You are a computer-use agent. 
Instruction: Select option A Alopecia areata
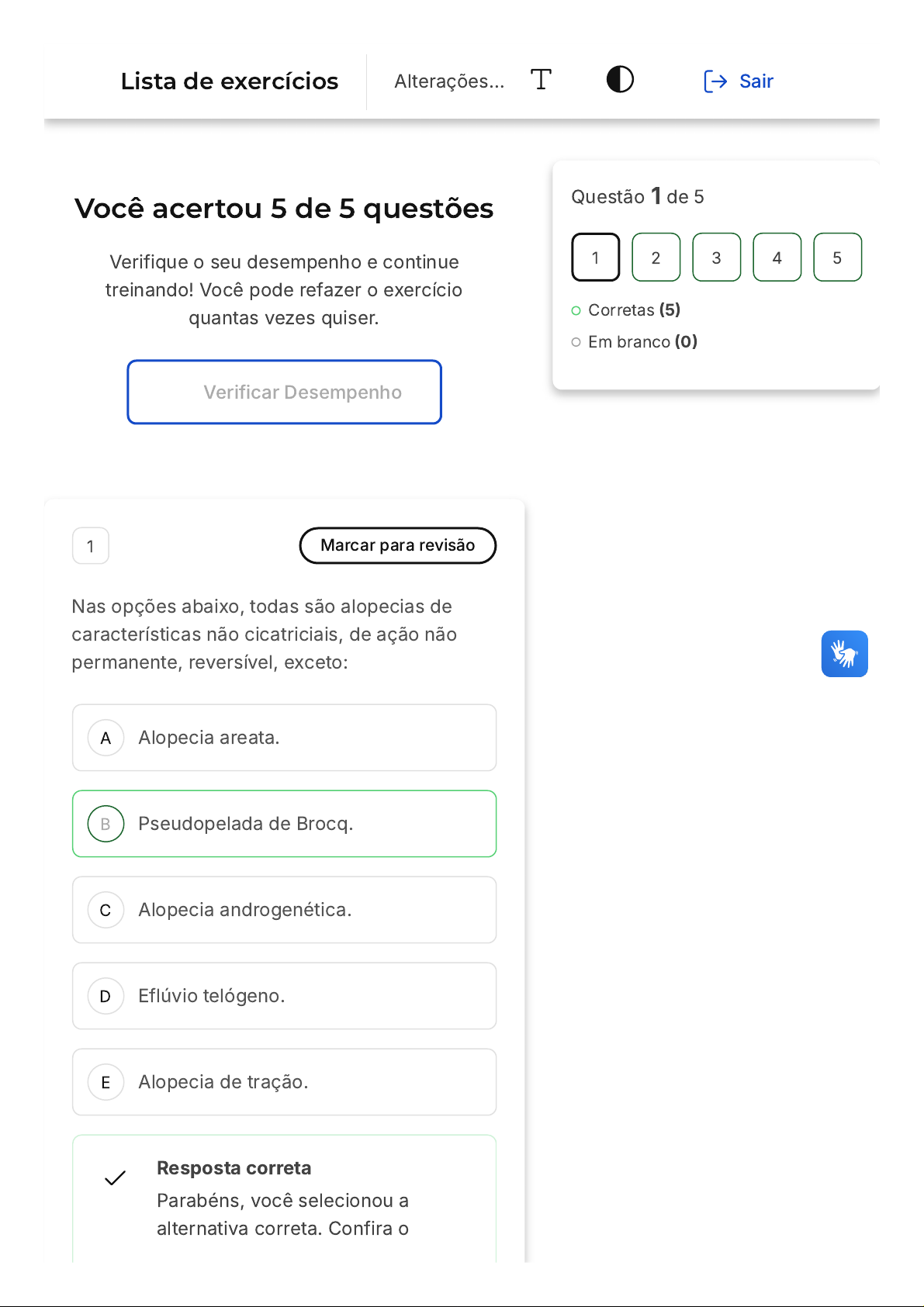click(x=284, y=738)
